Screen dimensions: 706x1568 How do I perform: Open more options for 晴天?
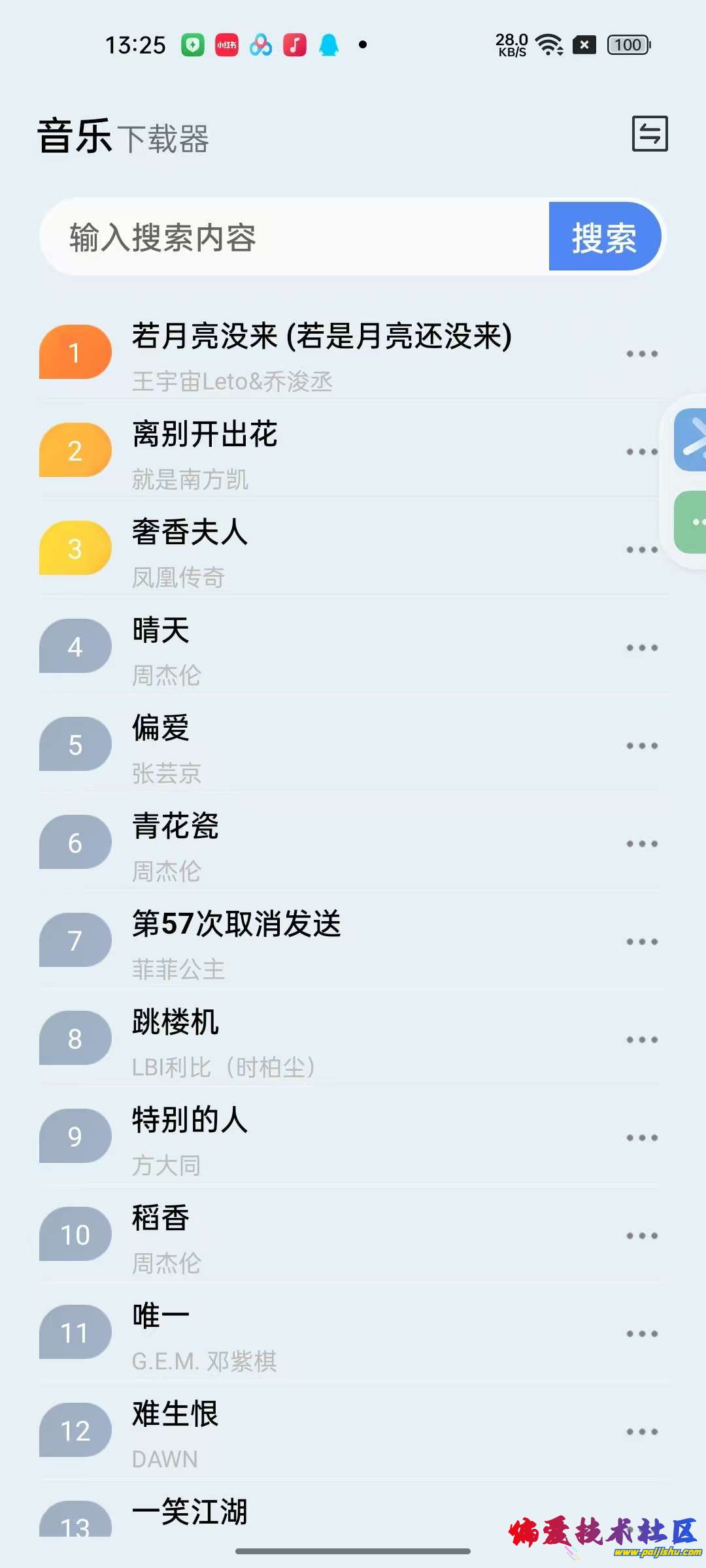(641, 647)
